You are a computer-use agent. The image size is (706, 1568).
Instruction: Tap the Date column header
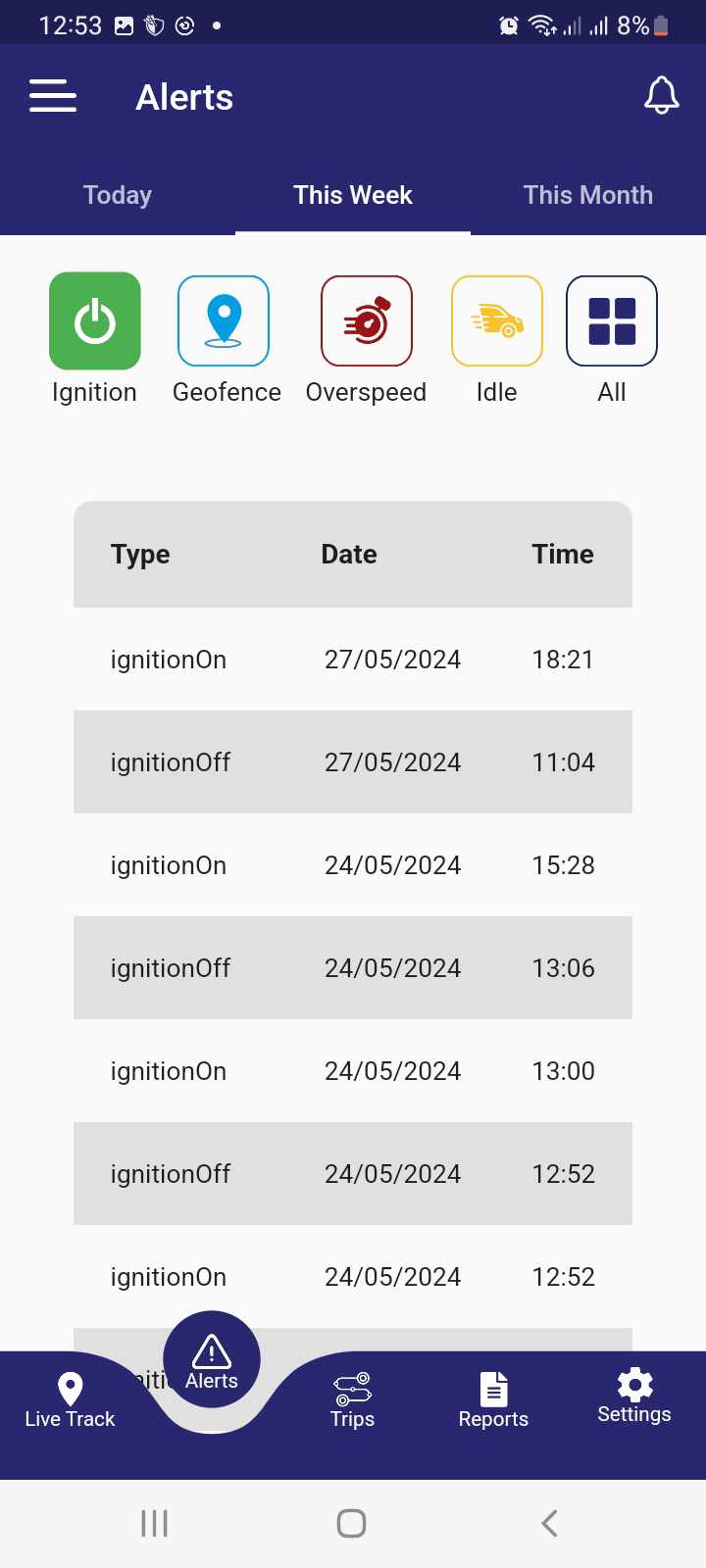tap(348, 554)
